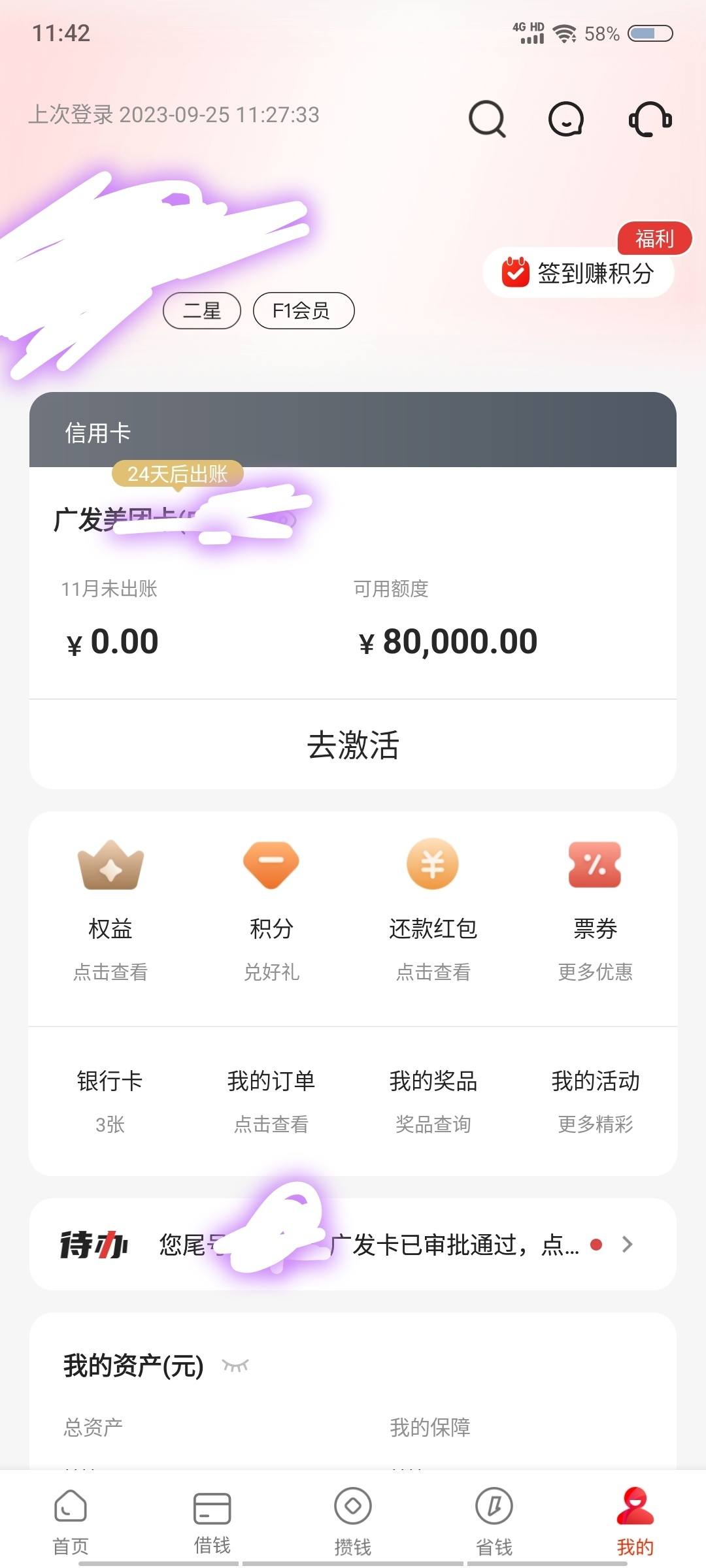Contact customer service via headset icon
This screenshot has height=1568, width=706.
(x=650, y=119)
